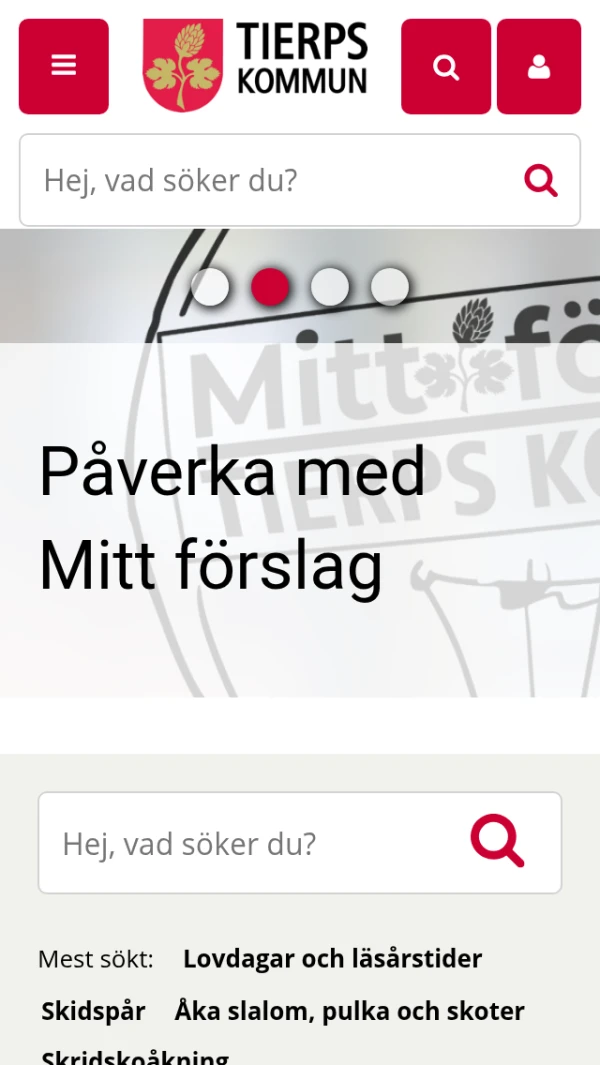This screenshot has width=600, height=1065.
Task: Open the Skridskoåkning link
Action: (135, 1056)
